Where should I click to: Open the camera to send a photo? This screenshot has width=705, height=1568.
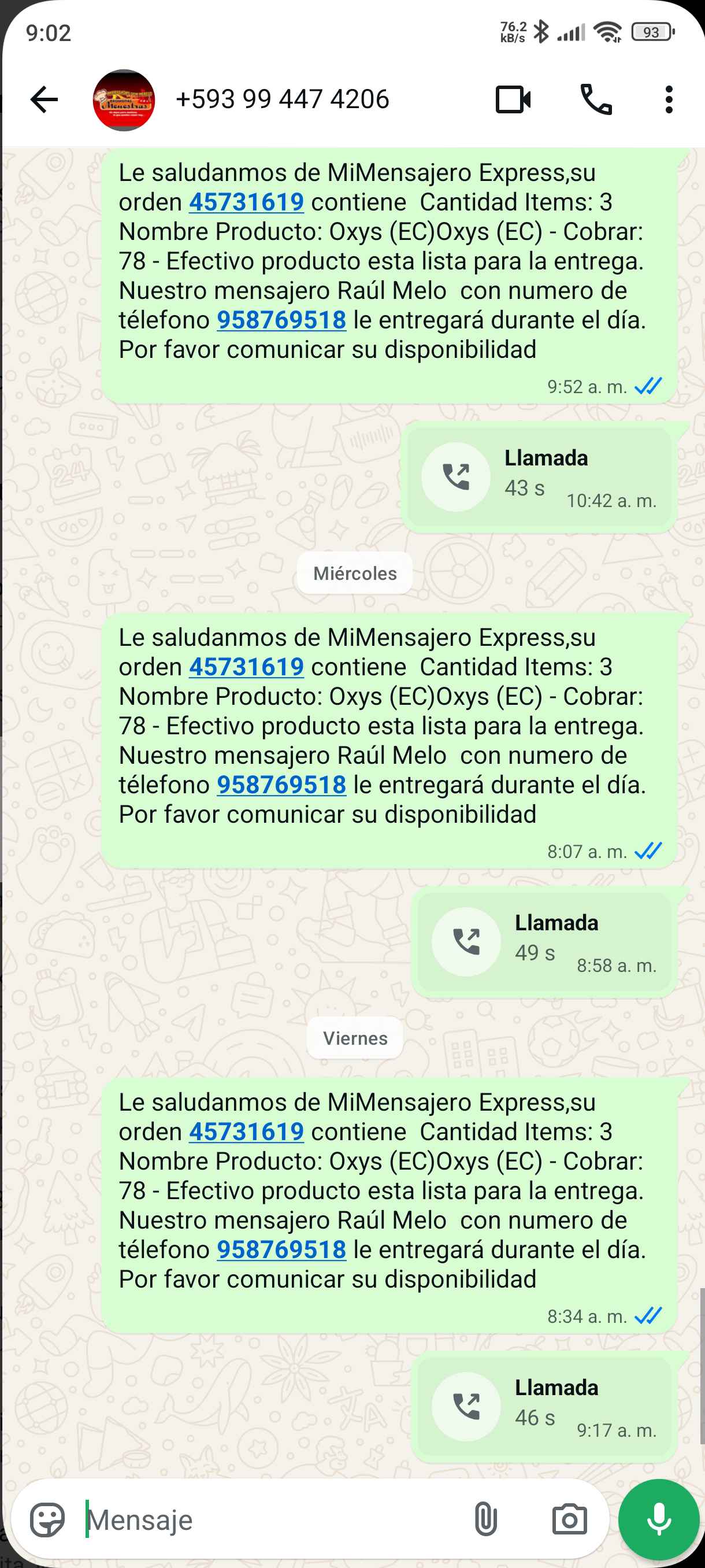tap(569, 1520)
